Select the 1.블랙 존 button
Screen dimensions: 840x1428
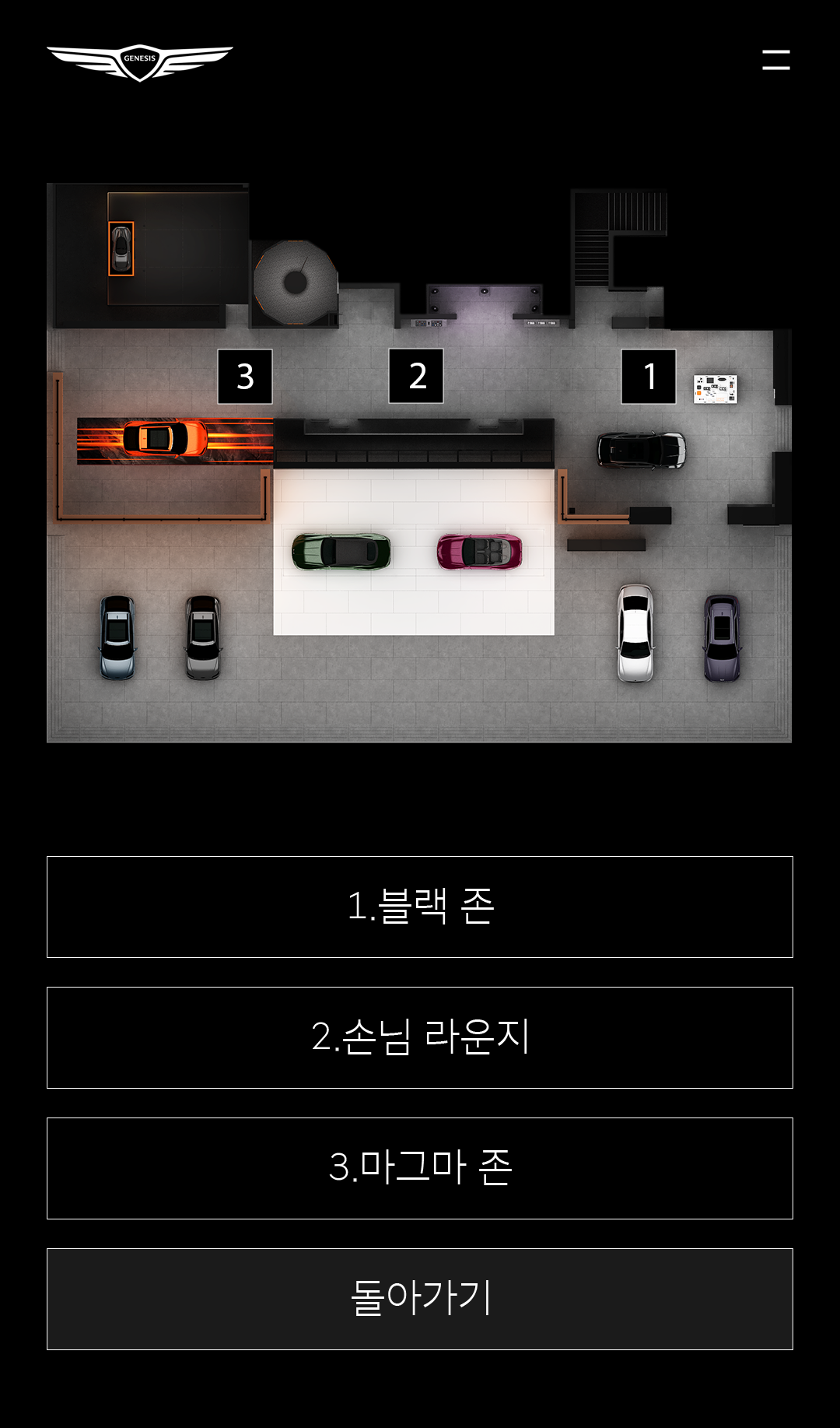(x=420, y=907)
